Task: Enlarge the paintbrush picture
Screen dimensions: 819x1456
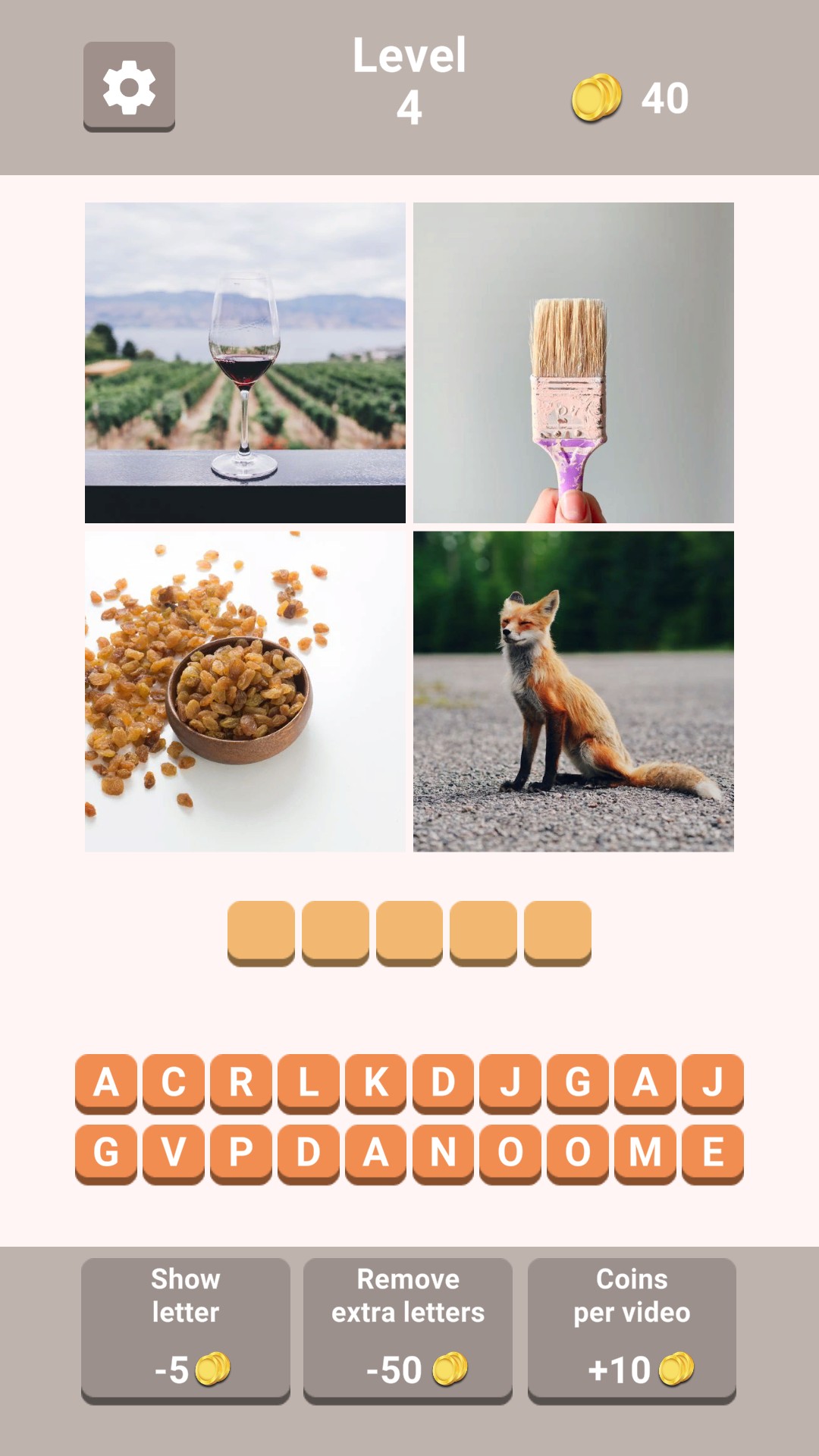Action: [x=573, y=362]
